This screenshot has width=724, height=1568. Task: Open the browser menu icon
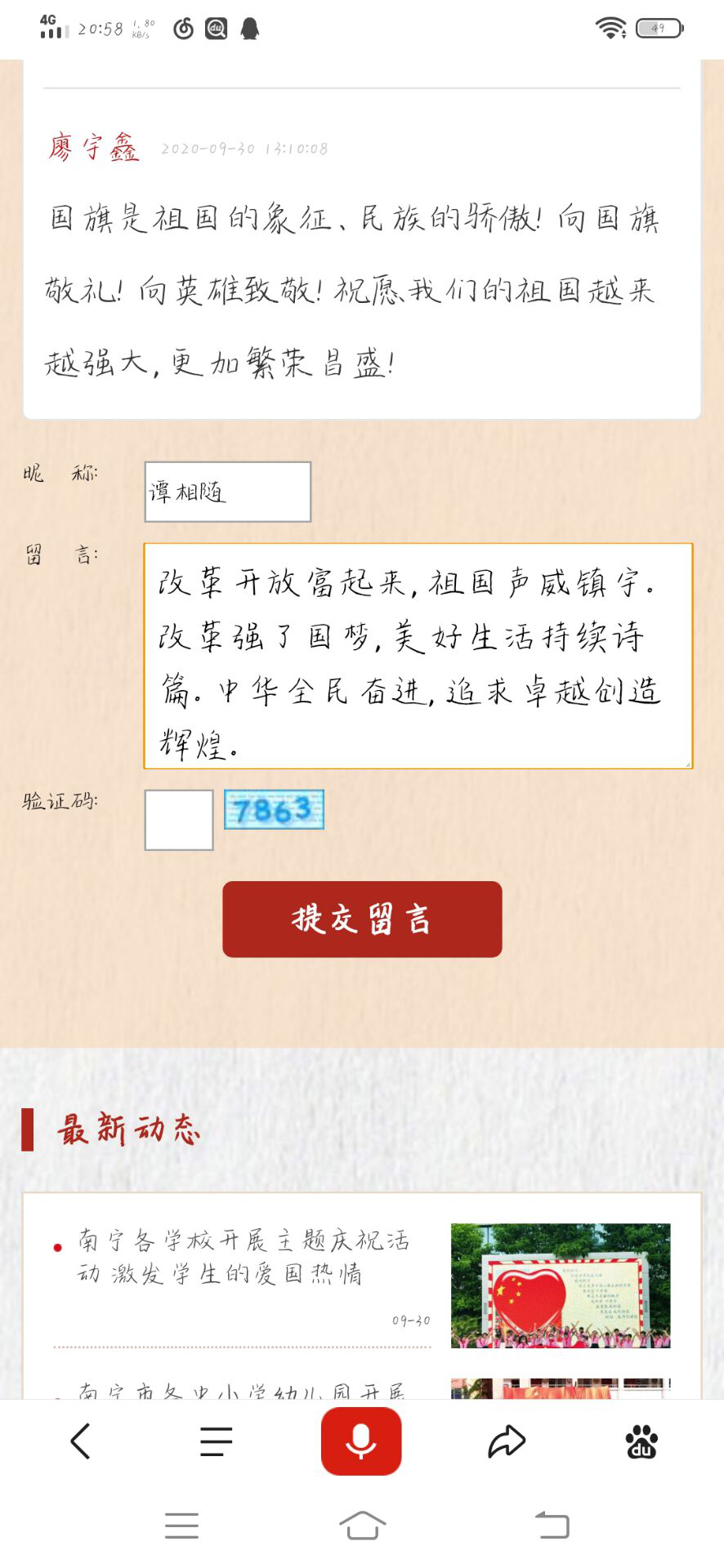point(217,1441)
